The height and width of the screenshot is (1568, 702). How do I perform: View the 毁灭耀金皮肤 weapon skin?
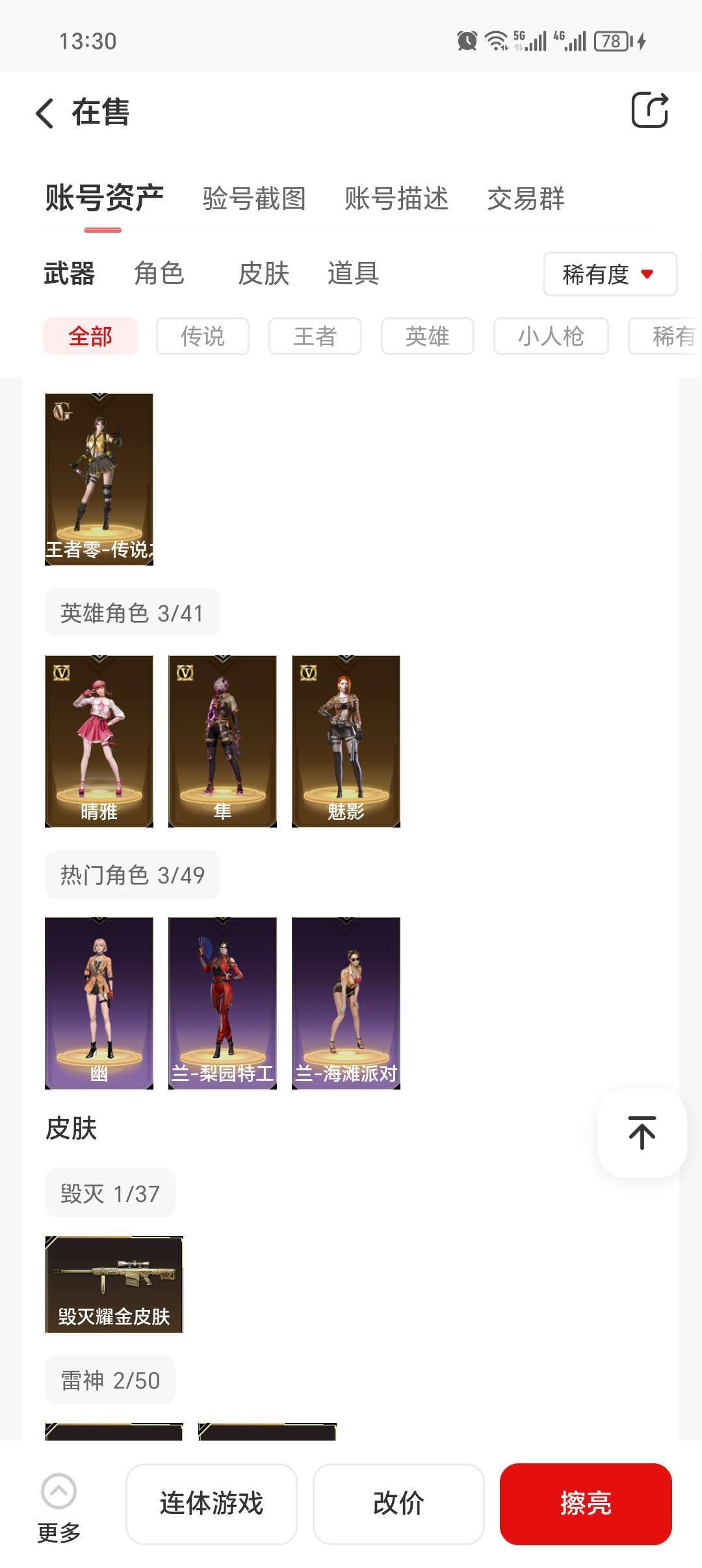point(114,1285)
